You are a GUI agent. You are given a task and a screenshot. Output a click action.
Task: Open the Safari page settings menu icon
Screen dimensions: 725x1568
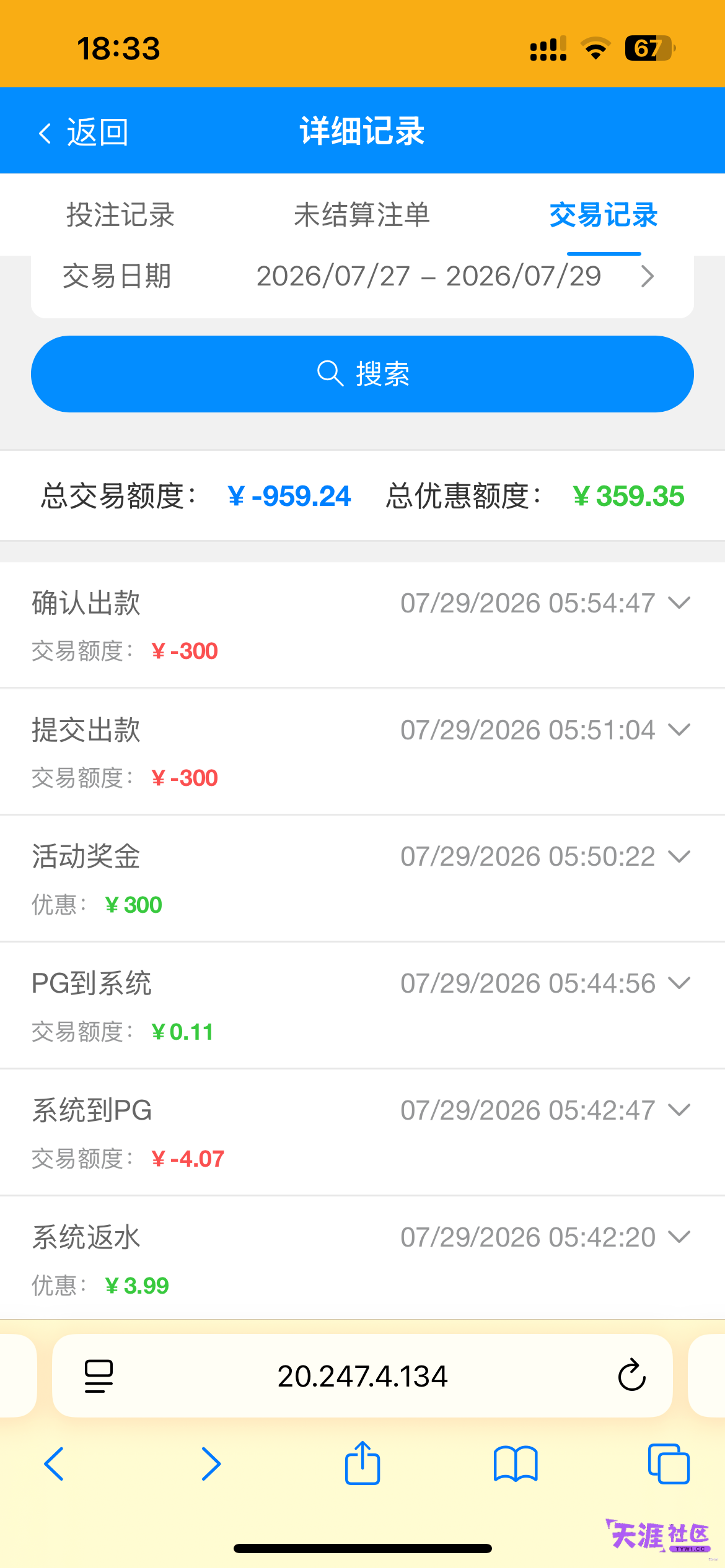[x=99, y=1376]
